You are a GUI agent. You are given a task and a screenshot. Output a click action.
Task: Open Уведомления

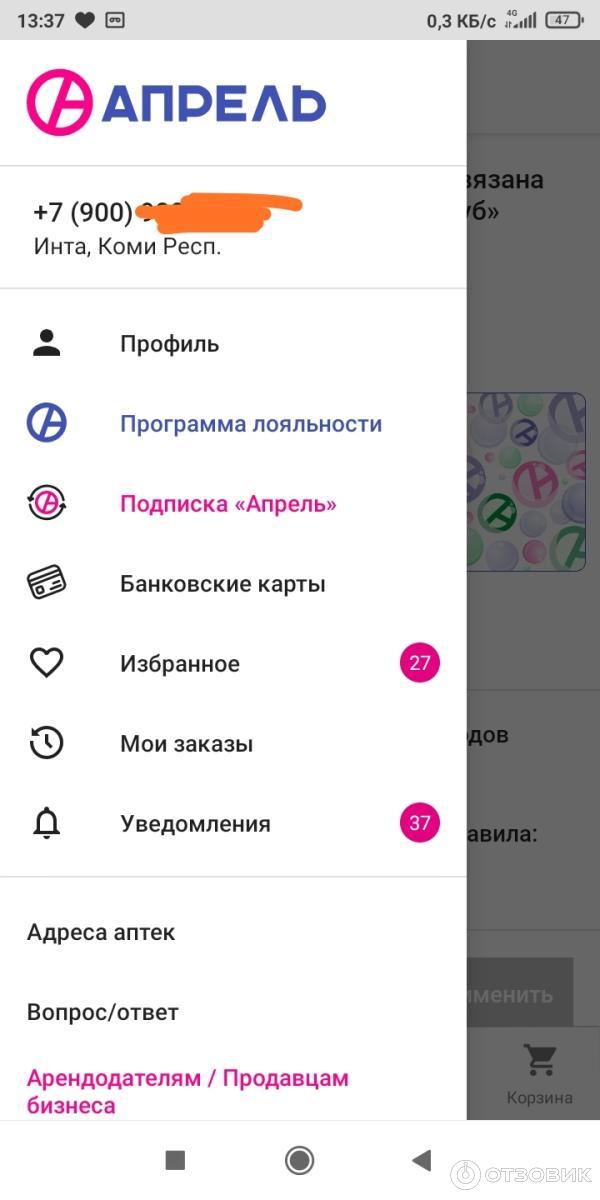coord(195,824)
